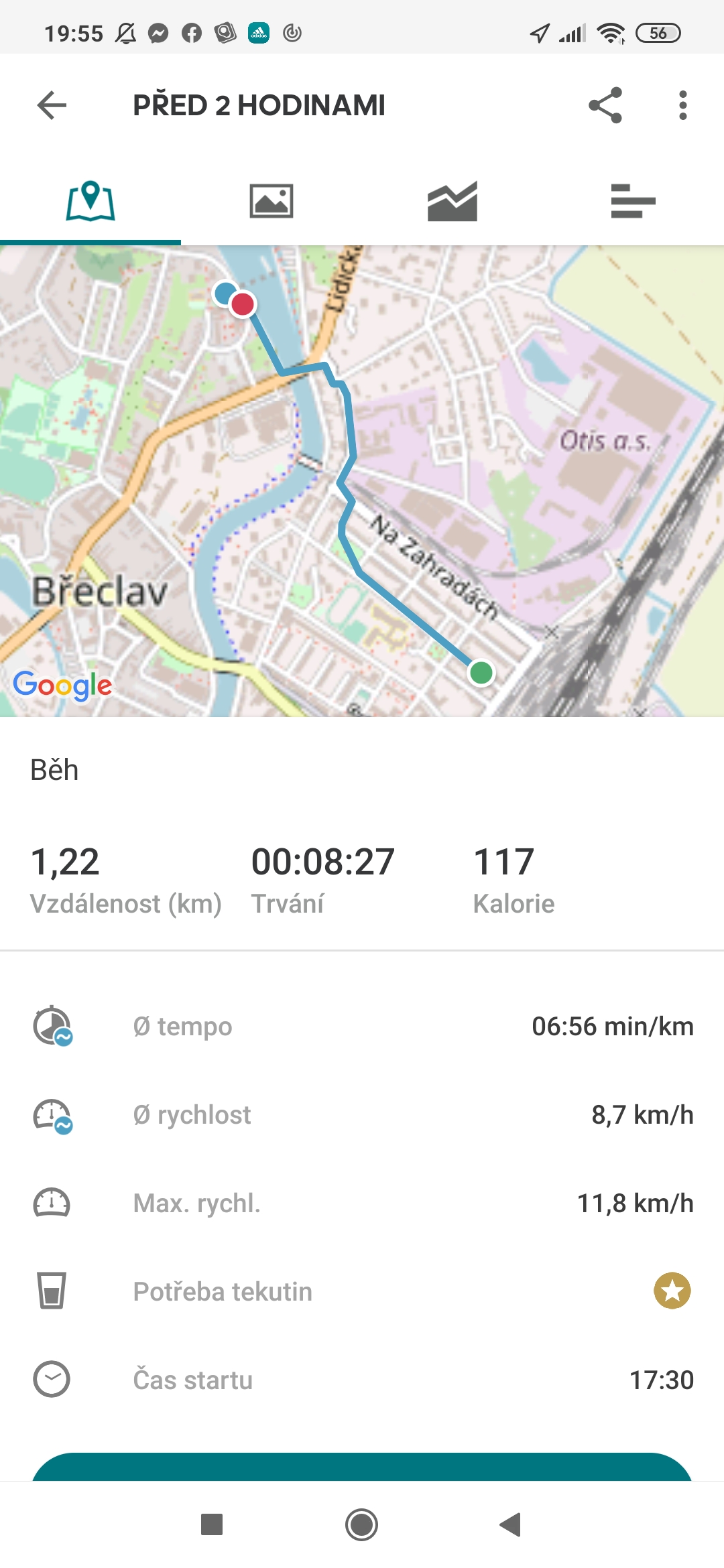Select the map tab
Screen dimensions: 724x1568
coord(90,201)
